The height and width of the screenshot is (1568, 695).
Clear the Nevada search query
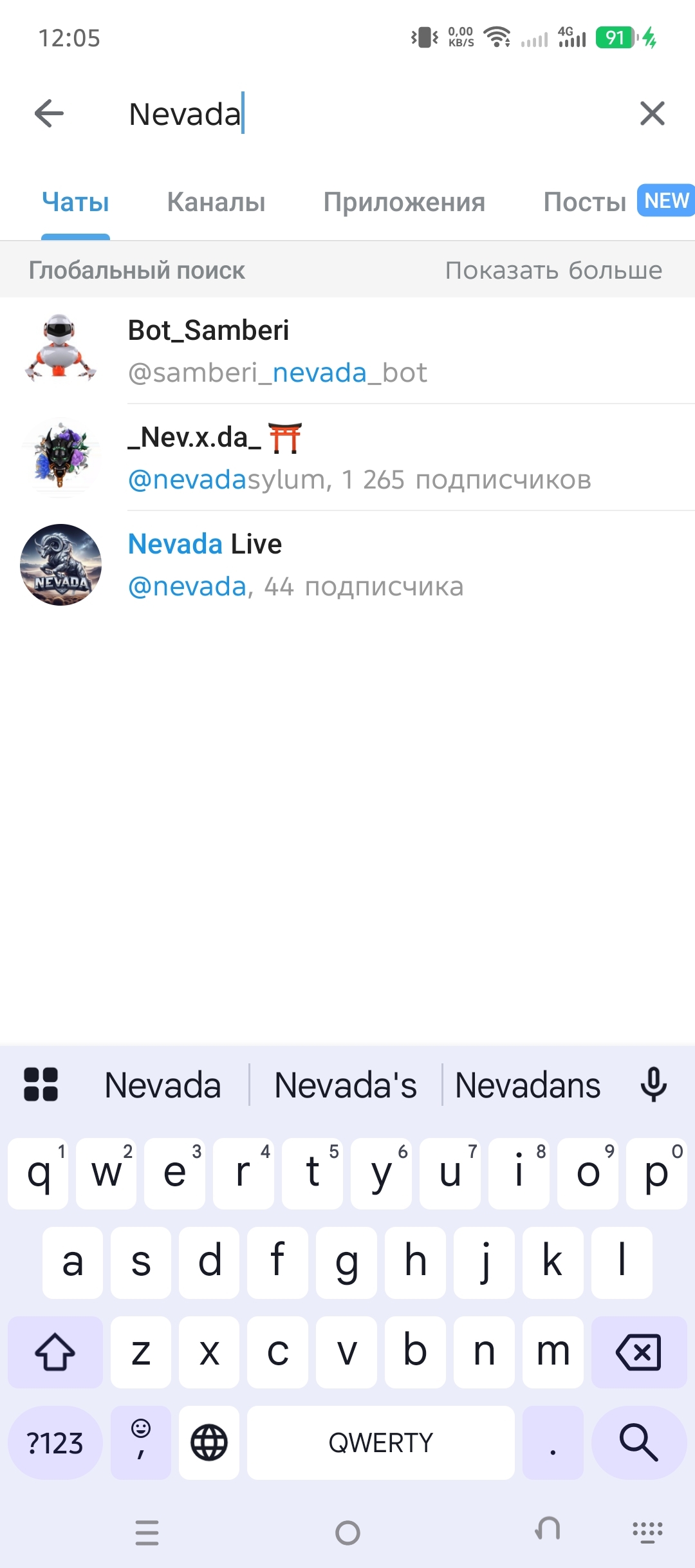point(652,114)
